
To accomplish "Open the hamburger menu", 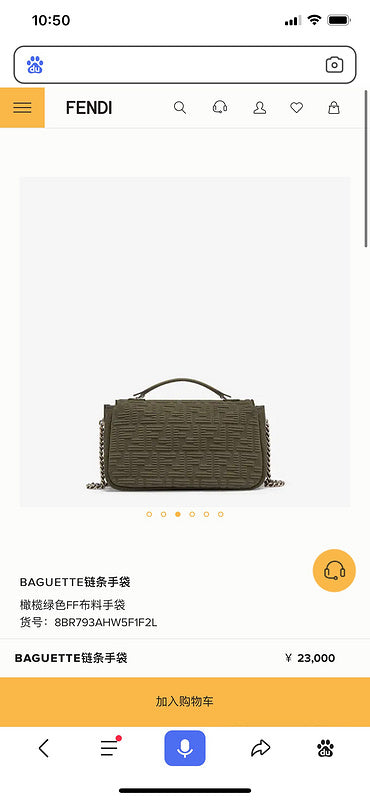I will [x=22, y=108].
